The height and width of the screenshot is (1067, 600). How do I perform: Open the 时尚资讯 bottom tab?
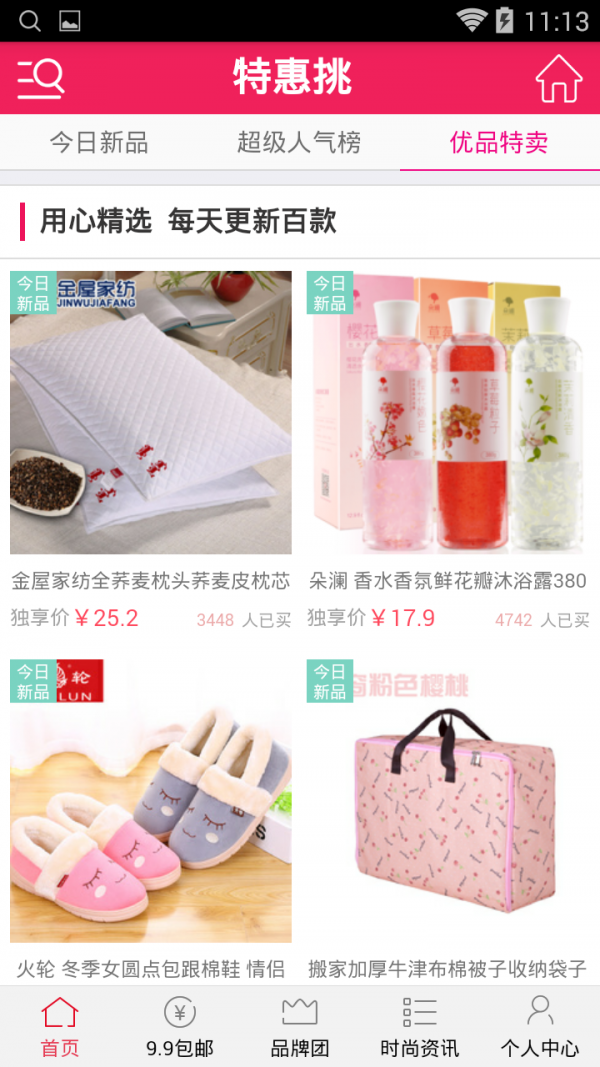(x=420, y=1026)
